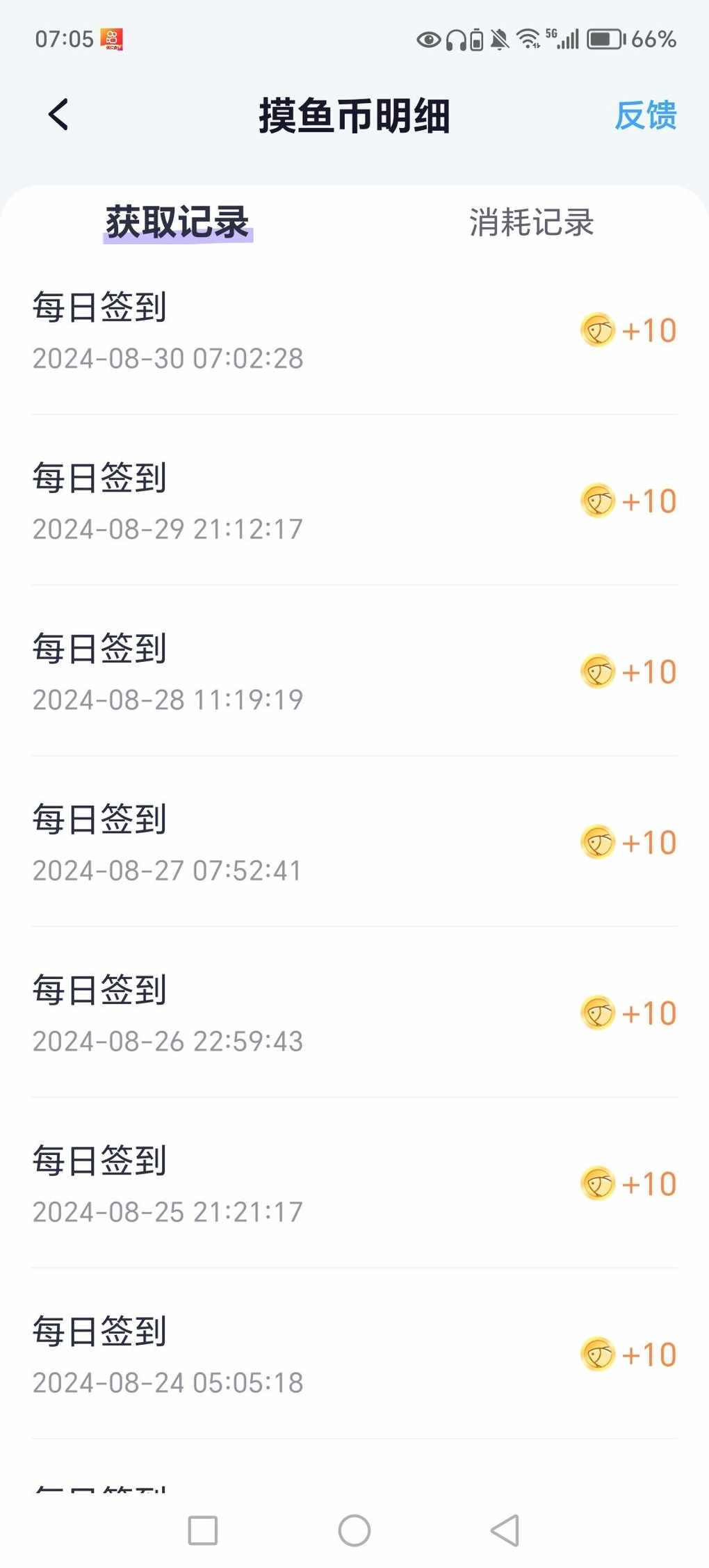Open recent apps from the navigation bar
Image resolution: width=709 pixels, height=1568 pixels.
tap(203, 1530)
